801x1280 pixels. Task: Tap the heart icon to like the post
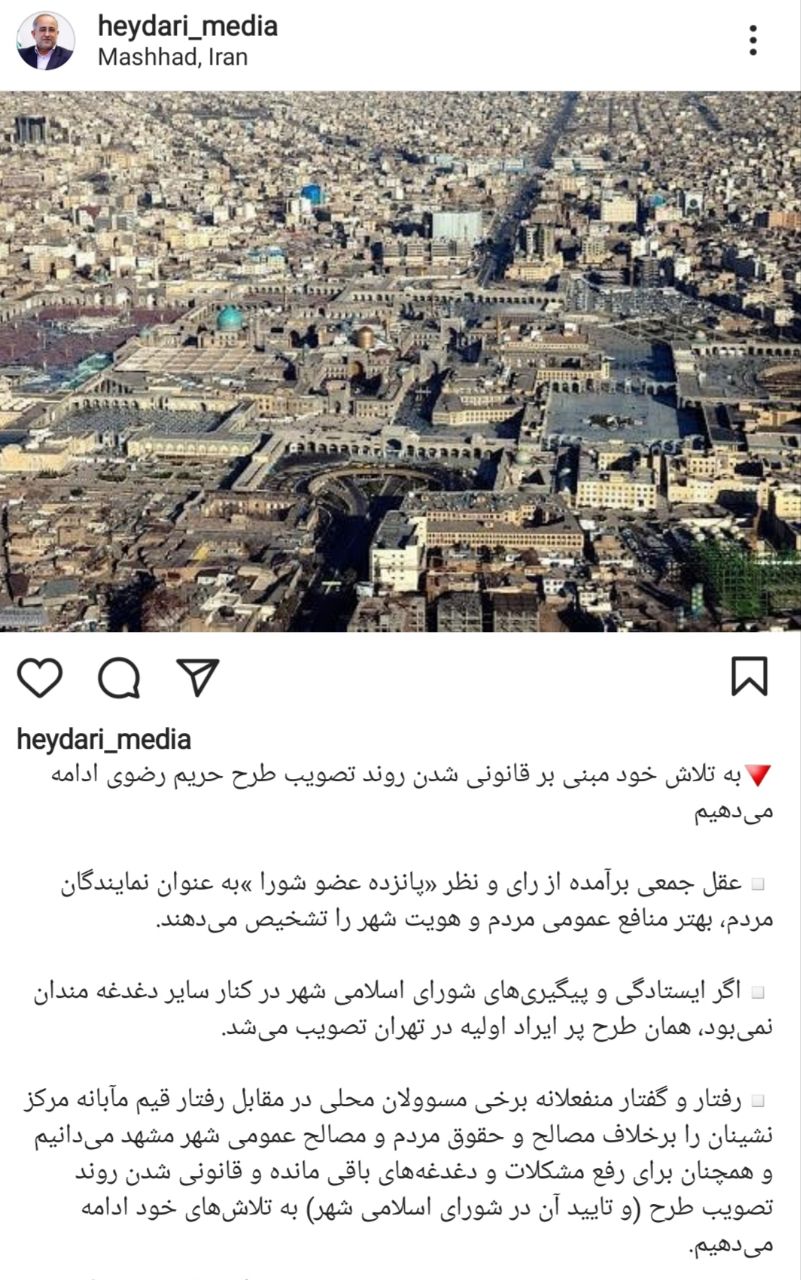[x=40, y=678]
